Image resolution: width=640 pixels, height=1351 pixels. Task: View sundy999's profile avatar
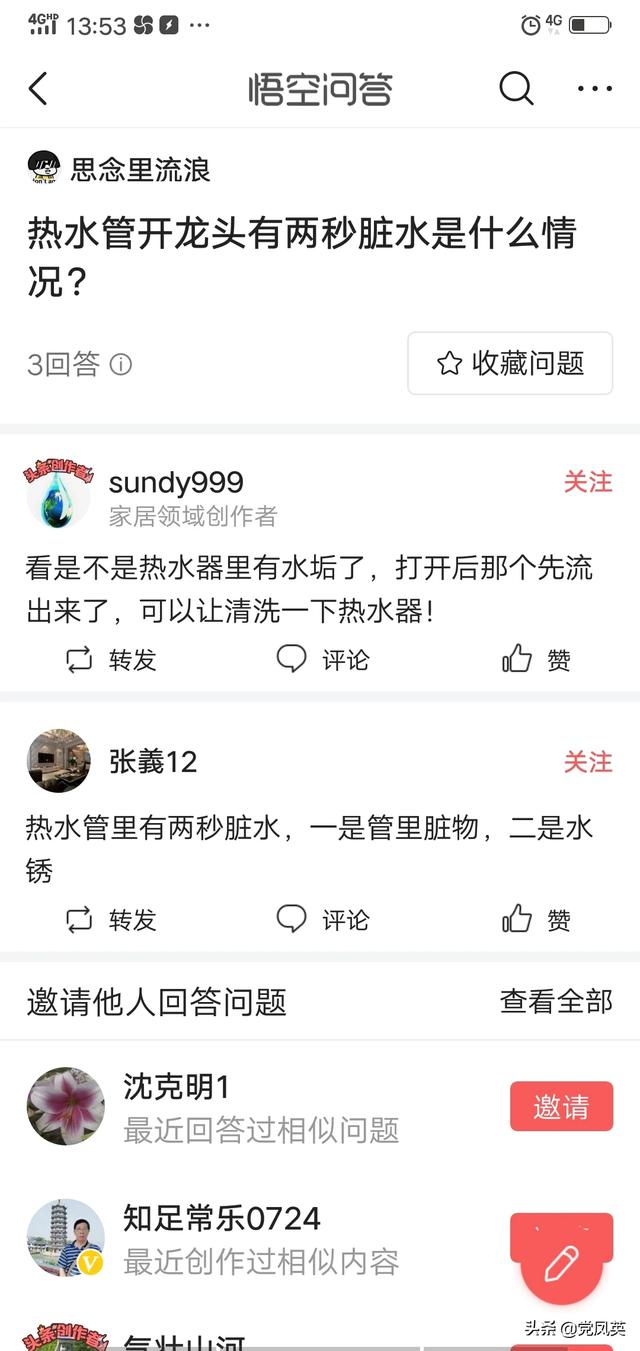click(x=58, y=496)
